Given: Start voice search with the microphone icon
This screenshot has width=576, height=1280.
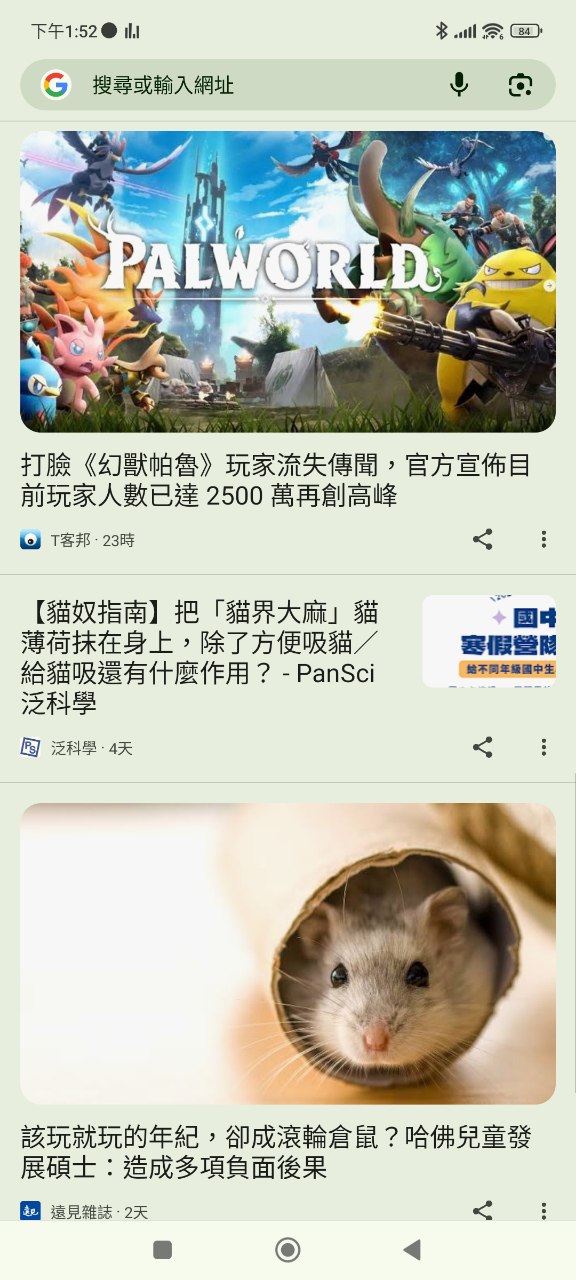Looking at the screenshot, I should [459, 85].
